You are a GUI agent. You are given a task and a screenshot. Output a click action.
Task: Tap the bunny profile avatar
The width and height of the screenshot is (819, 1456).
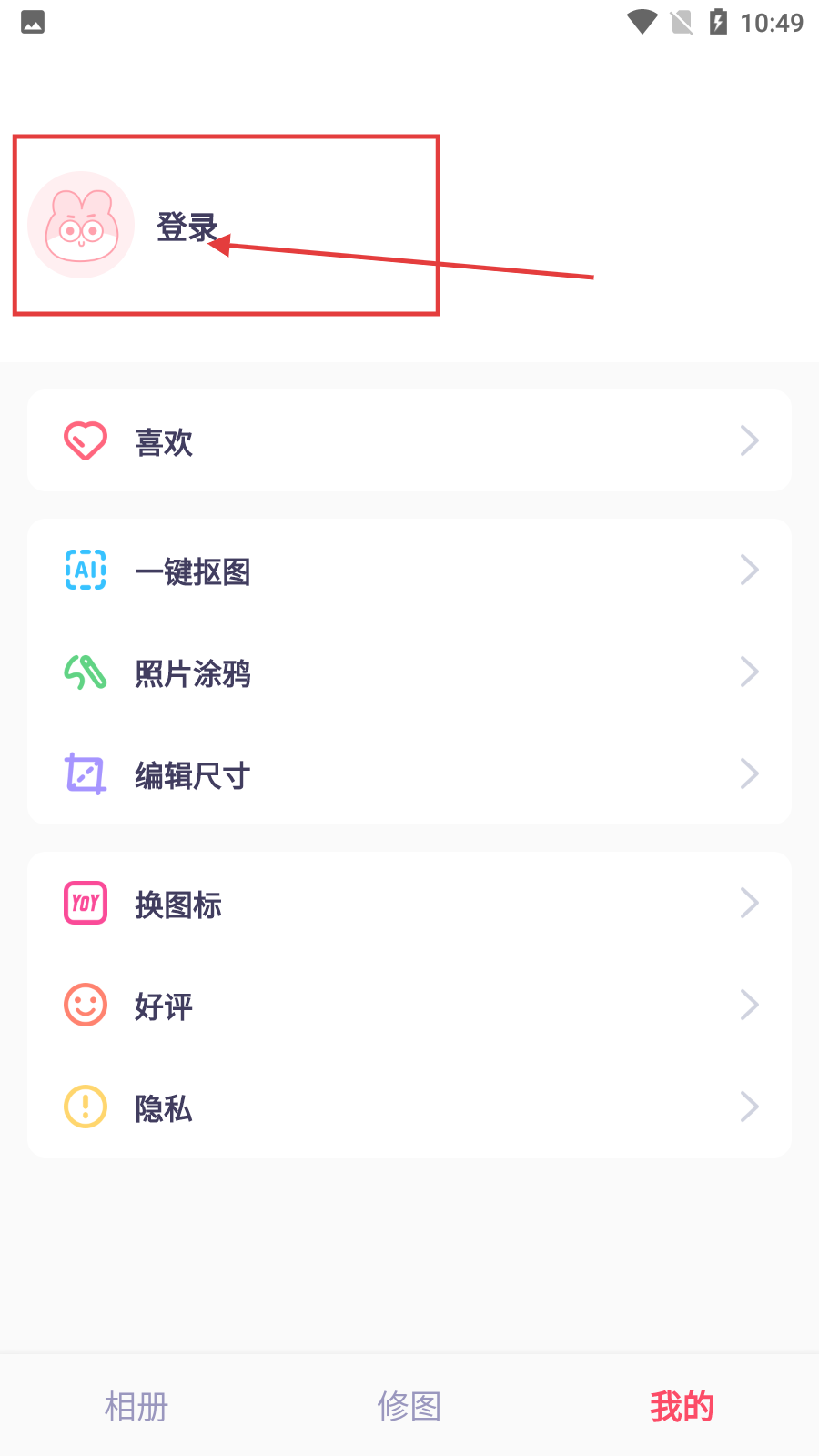tap(81, 225)
